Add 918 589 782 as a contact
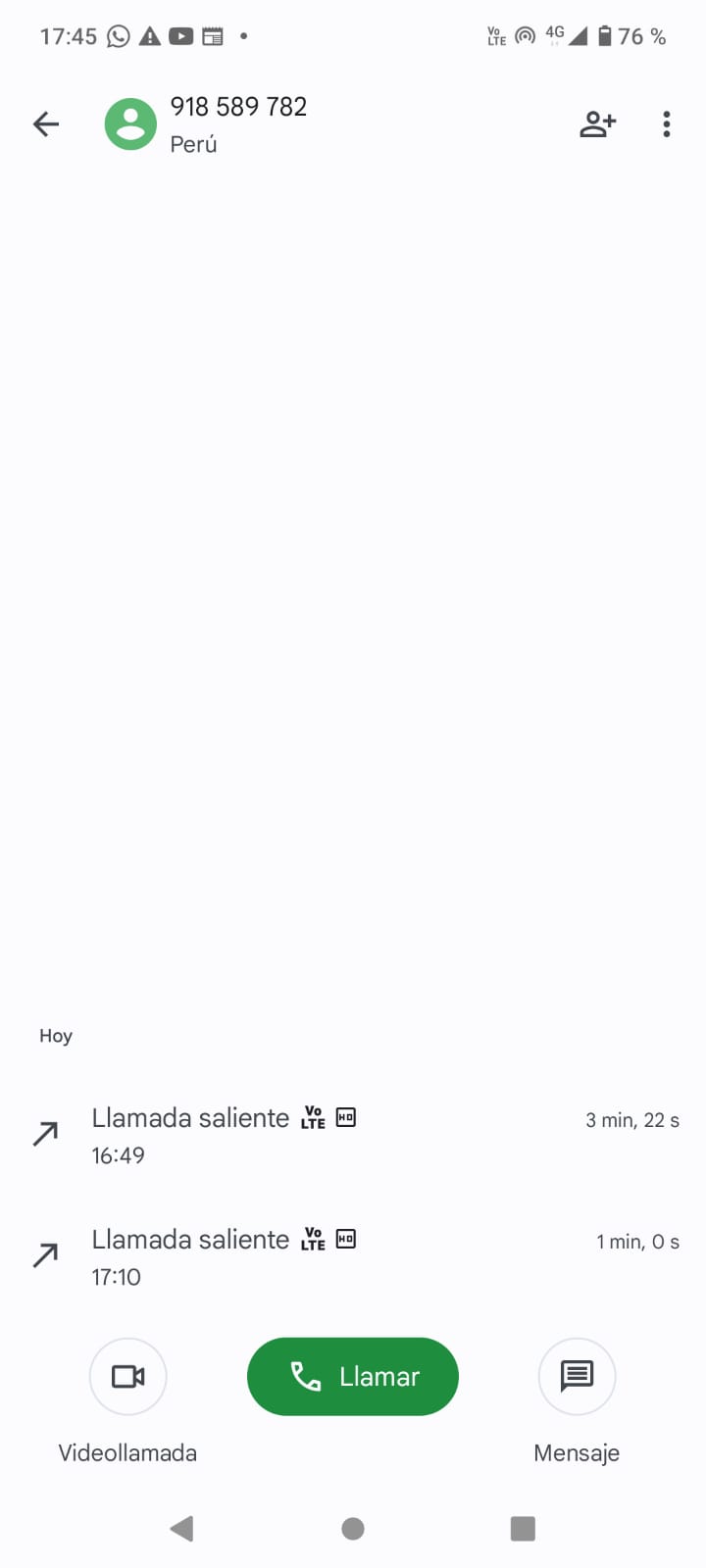Image resolution: width=706 pixels, height=1568 pixels. coord(597,124)
